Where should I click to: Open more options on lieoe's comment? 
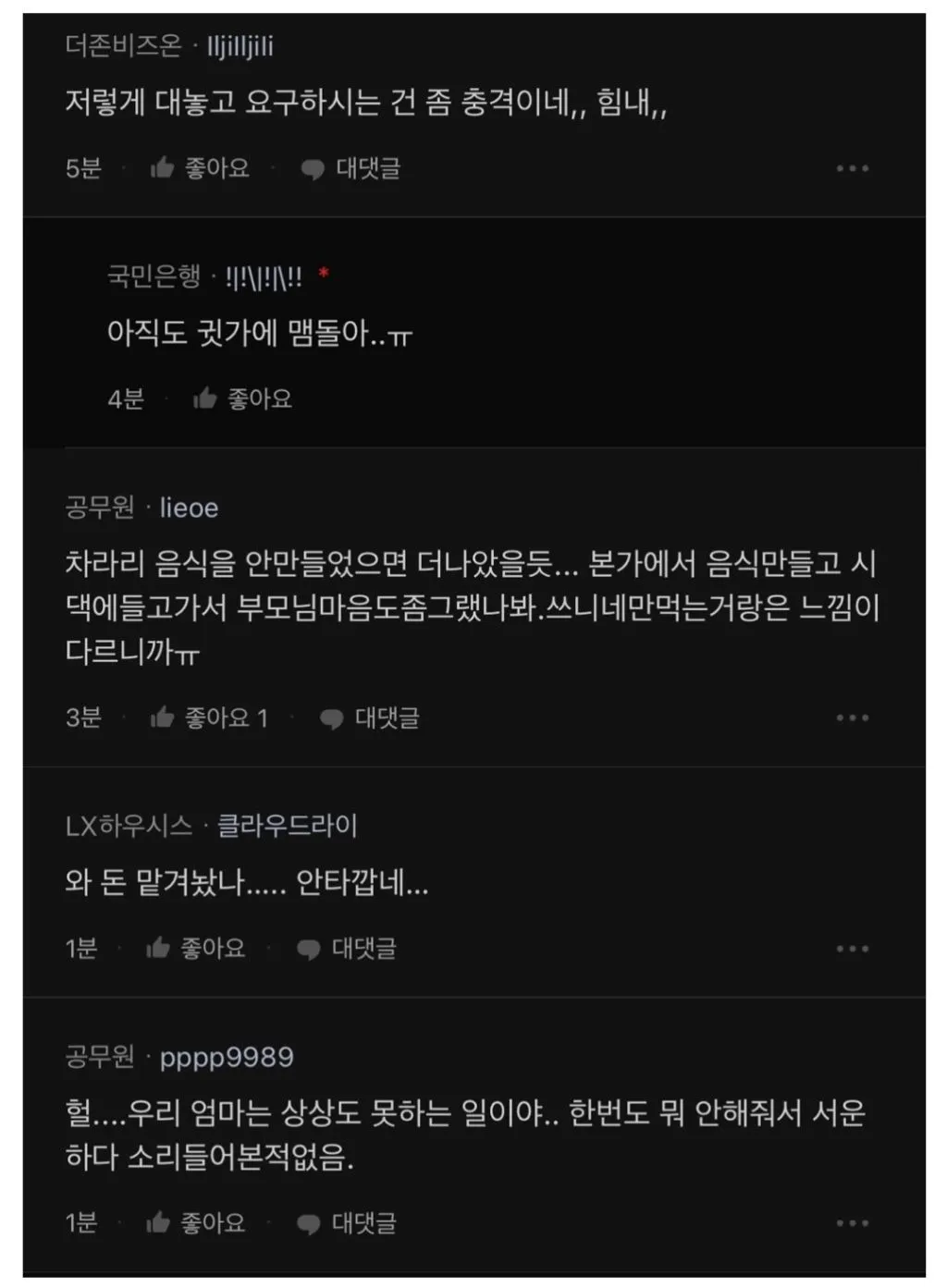point(852,718)
